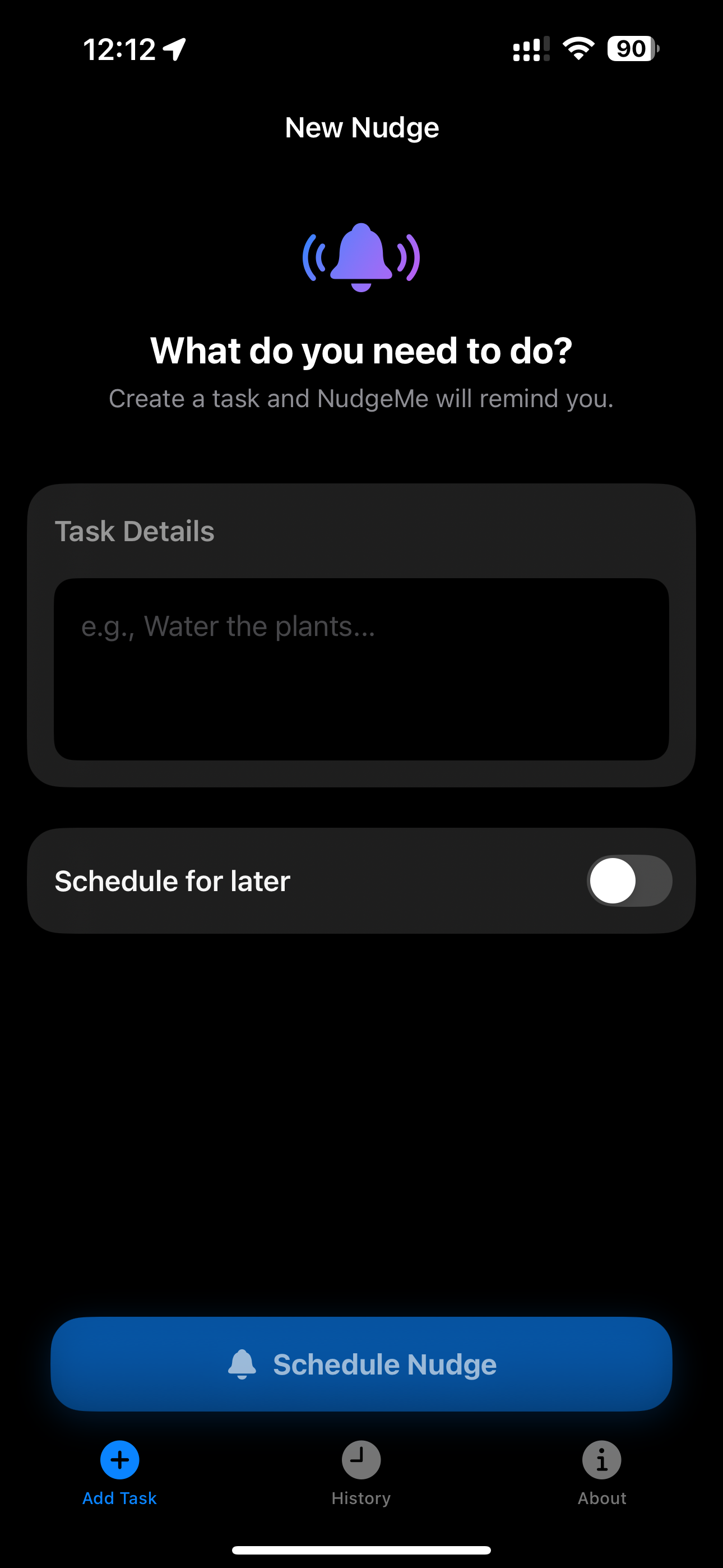This screenshot has height=1568, width=723.
Task: Open the About tab
Action: pyautogui.click(x=601, y=1471)
